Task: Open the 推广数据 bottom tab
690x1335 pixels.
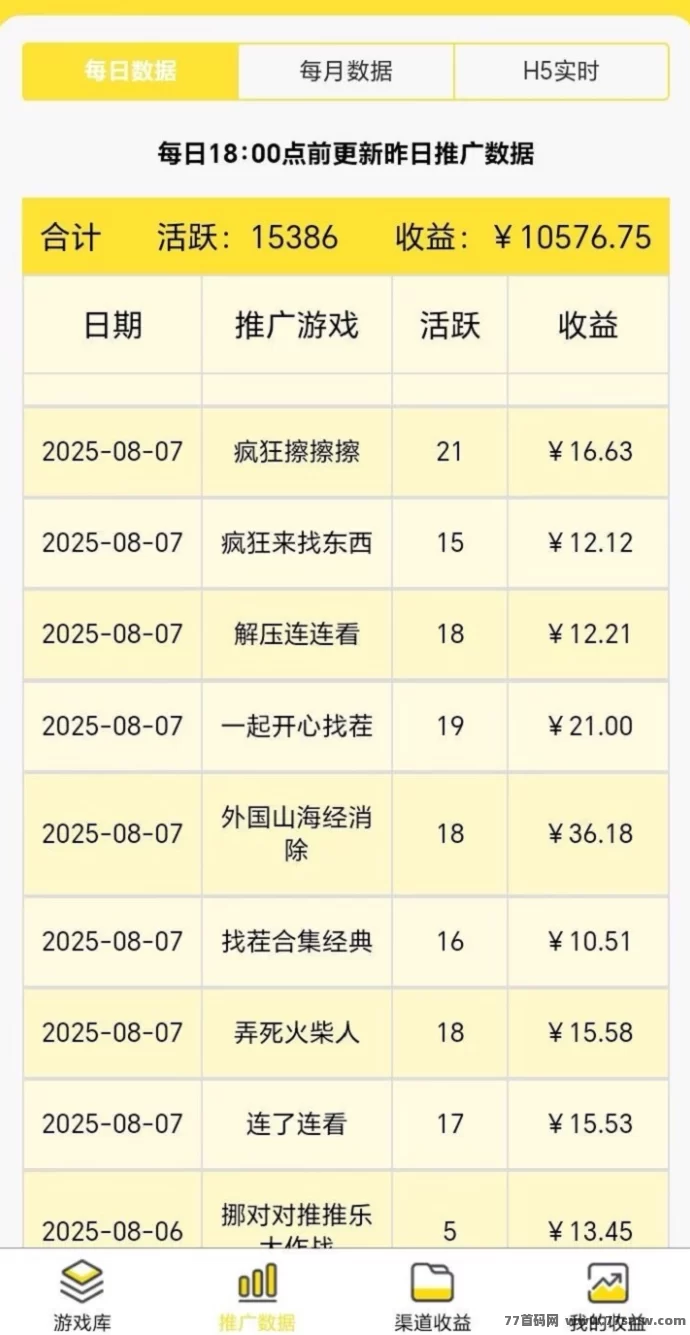Action: tap(257, 1295)
